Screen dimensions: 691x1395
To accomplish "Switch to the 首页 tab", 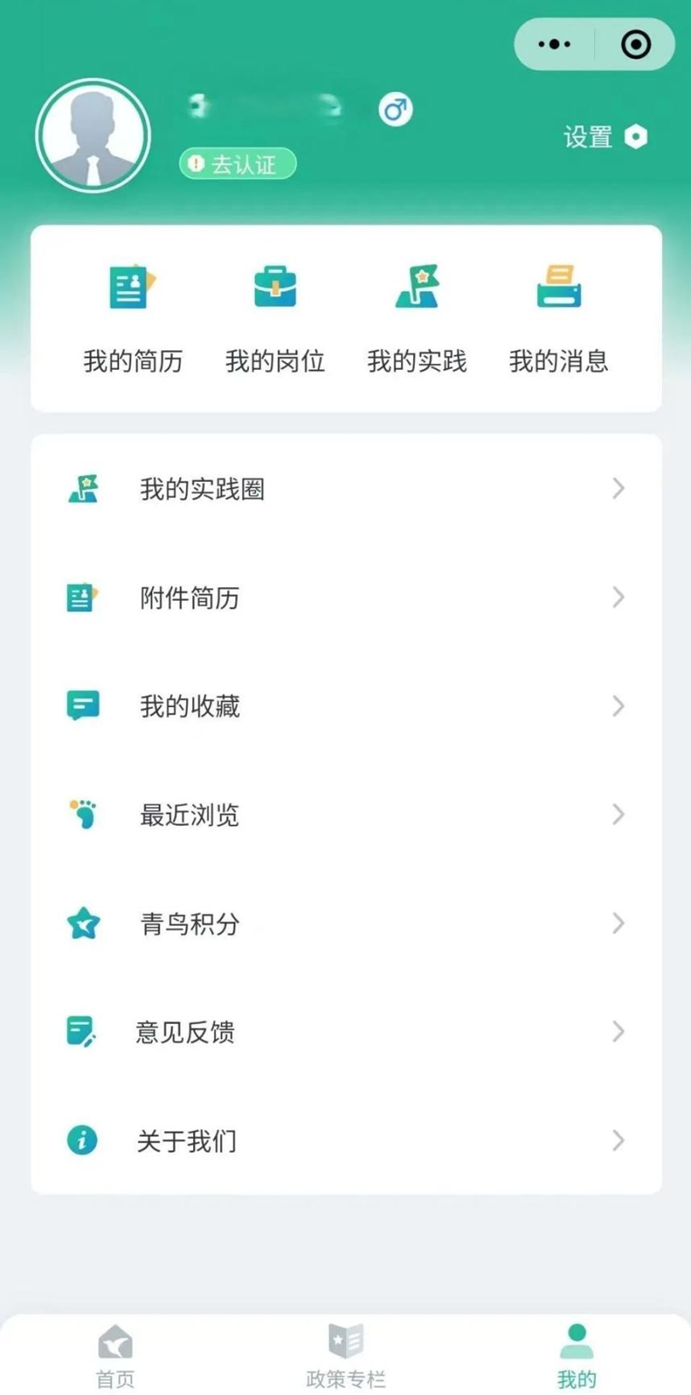I will pos(115,1356).
